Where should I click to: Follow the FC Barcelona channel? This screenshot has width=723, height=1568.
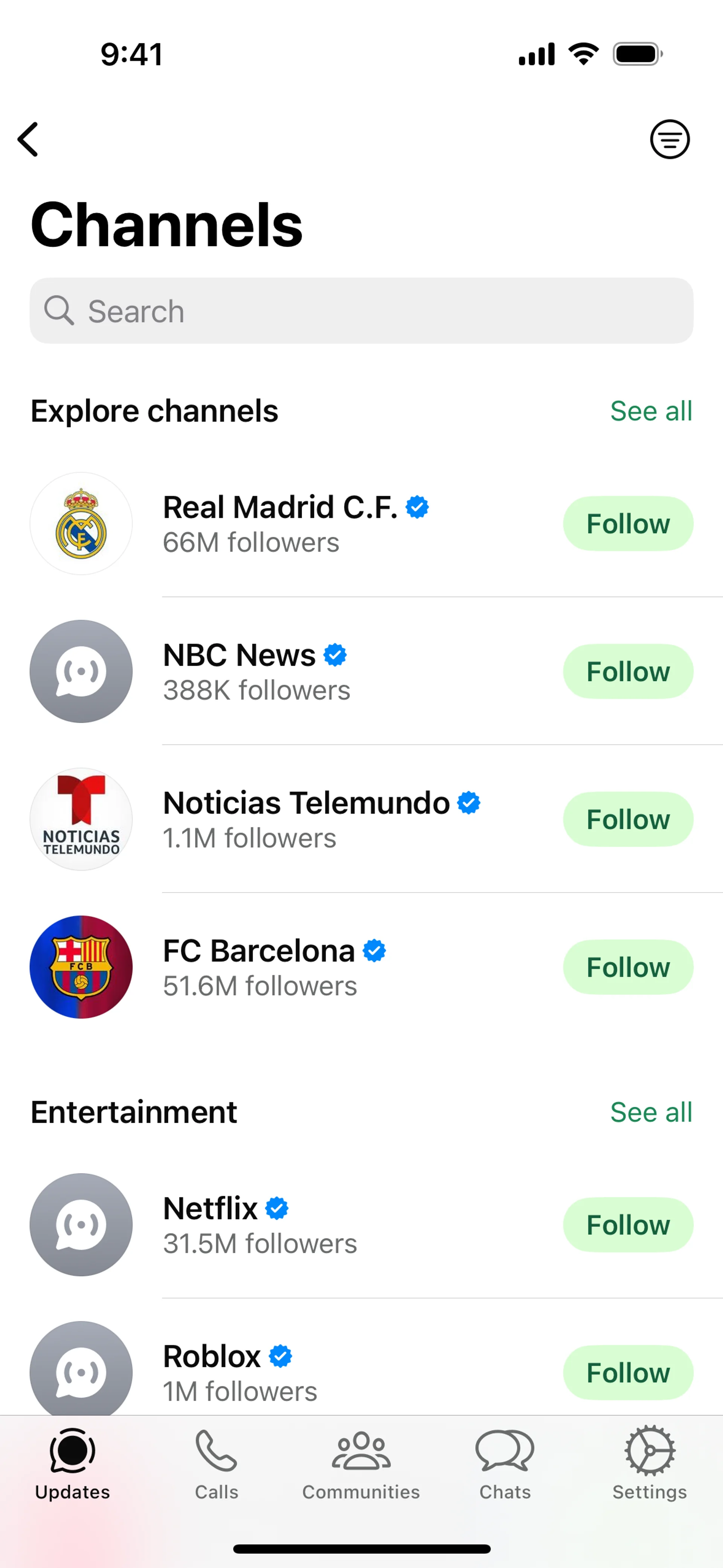point(627,967)
